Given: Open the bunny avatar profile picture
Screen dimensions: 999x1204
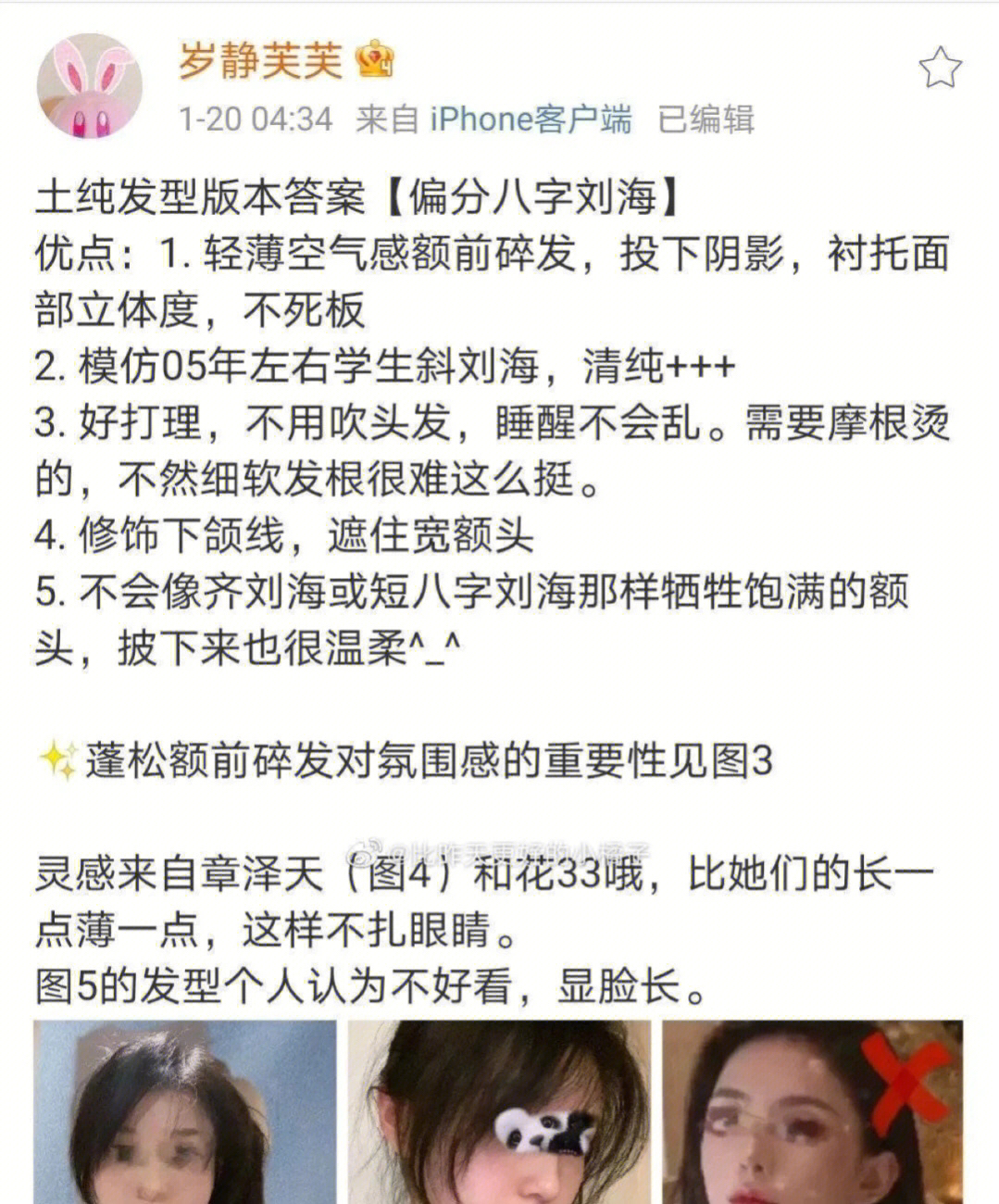Looking at the screenshot, I should point(89,88).
